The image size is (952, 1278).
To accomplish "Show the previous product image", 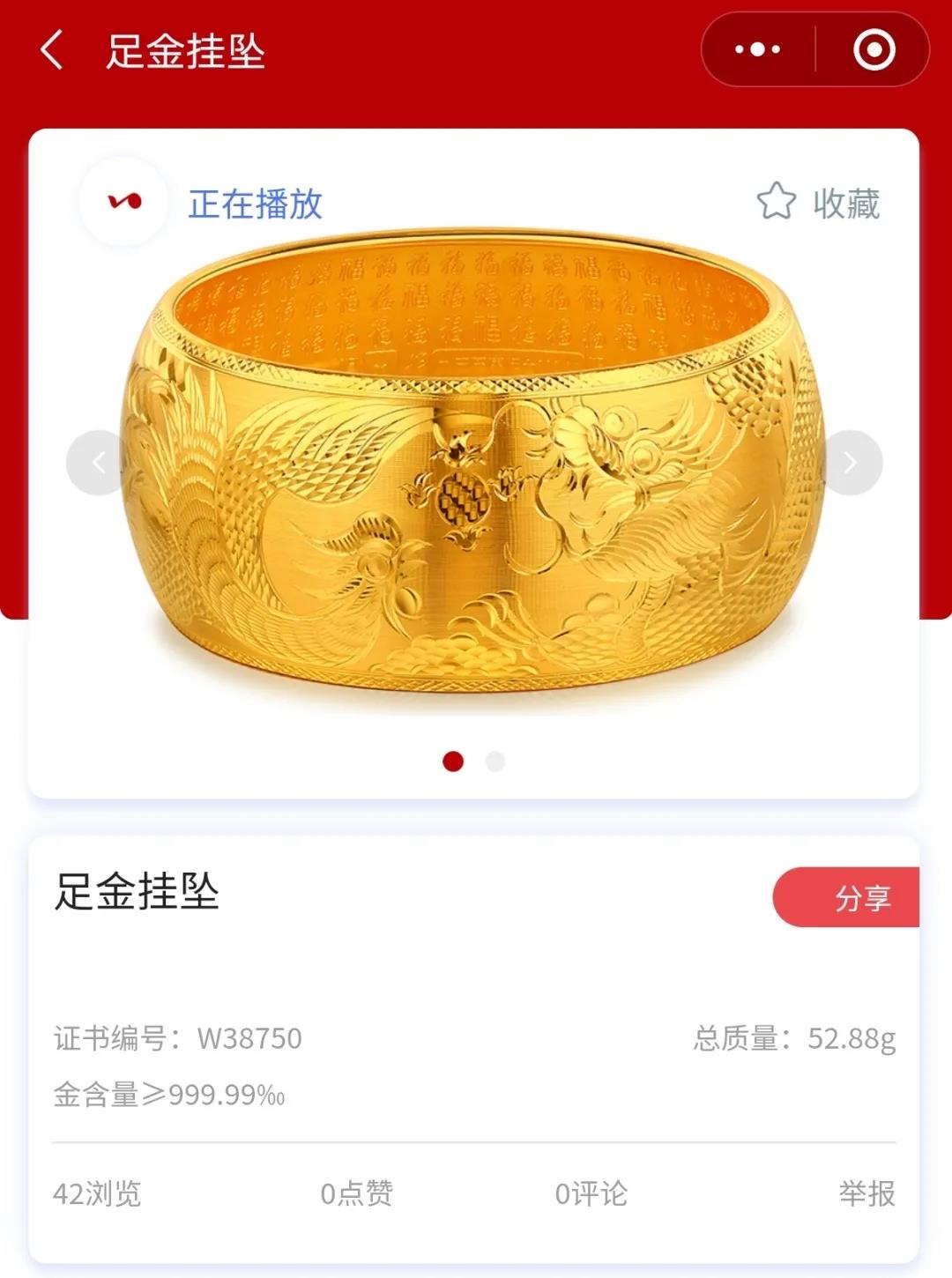I will pyautogui.click(x=98, y=463).
